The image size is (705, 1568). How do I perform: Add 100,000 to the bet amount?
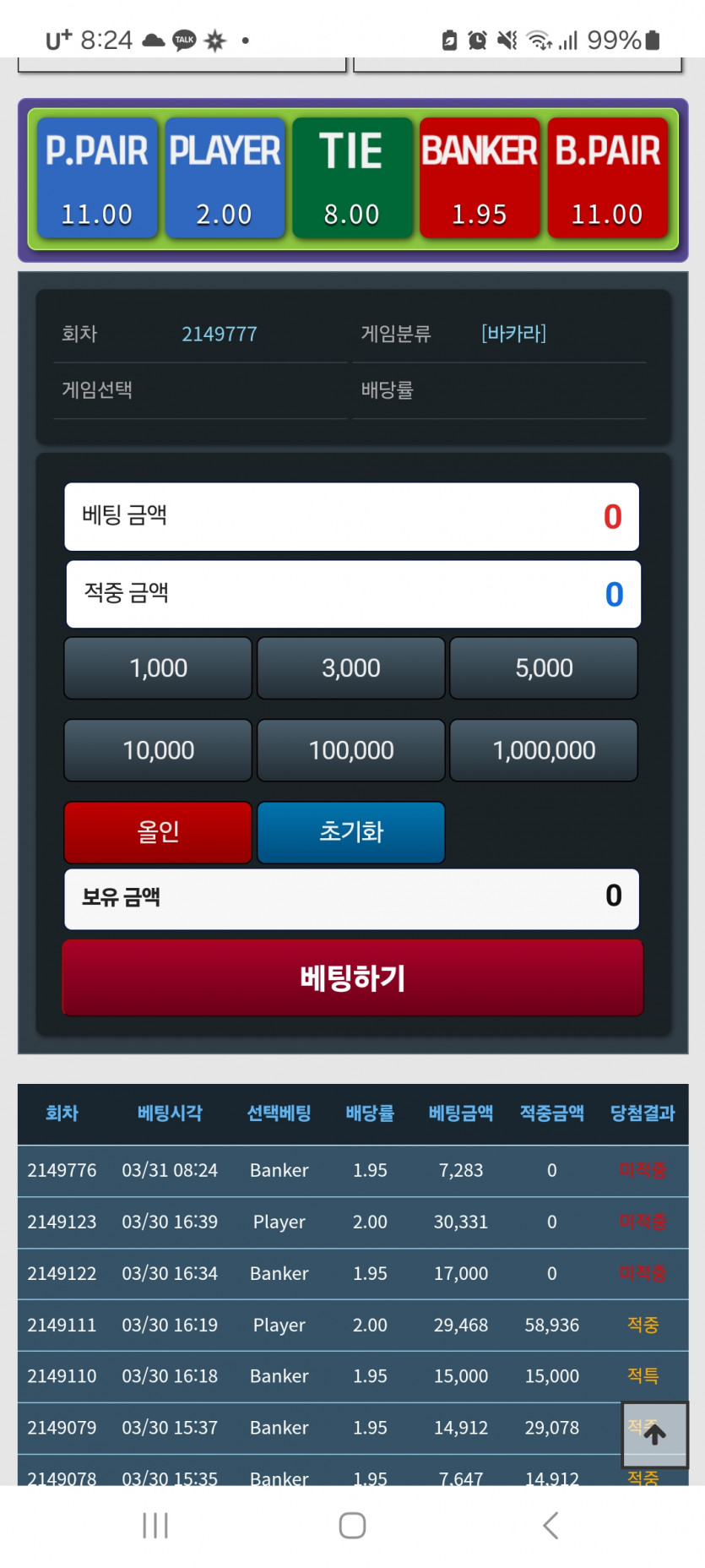(351, 750)
